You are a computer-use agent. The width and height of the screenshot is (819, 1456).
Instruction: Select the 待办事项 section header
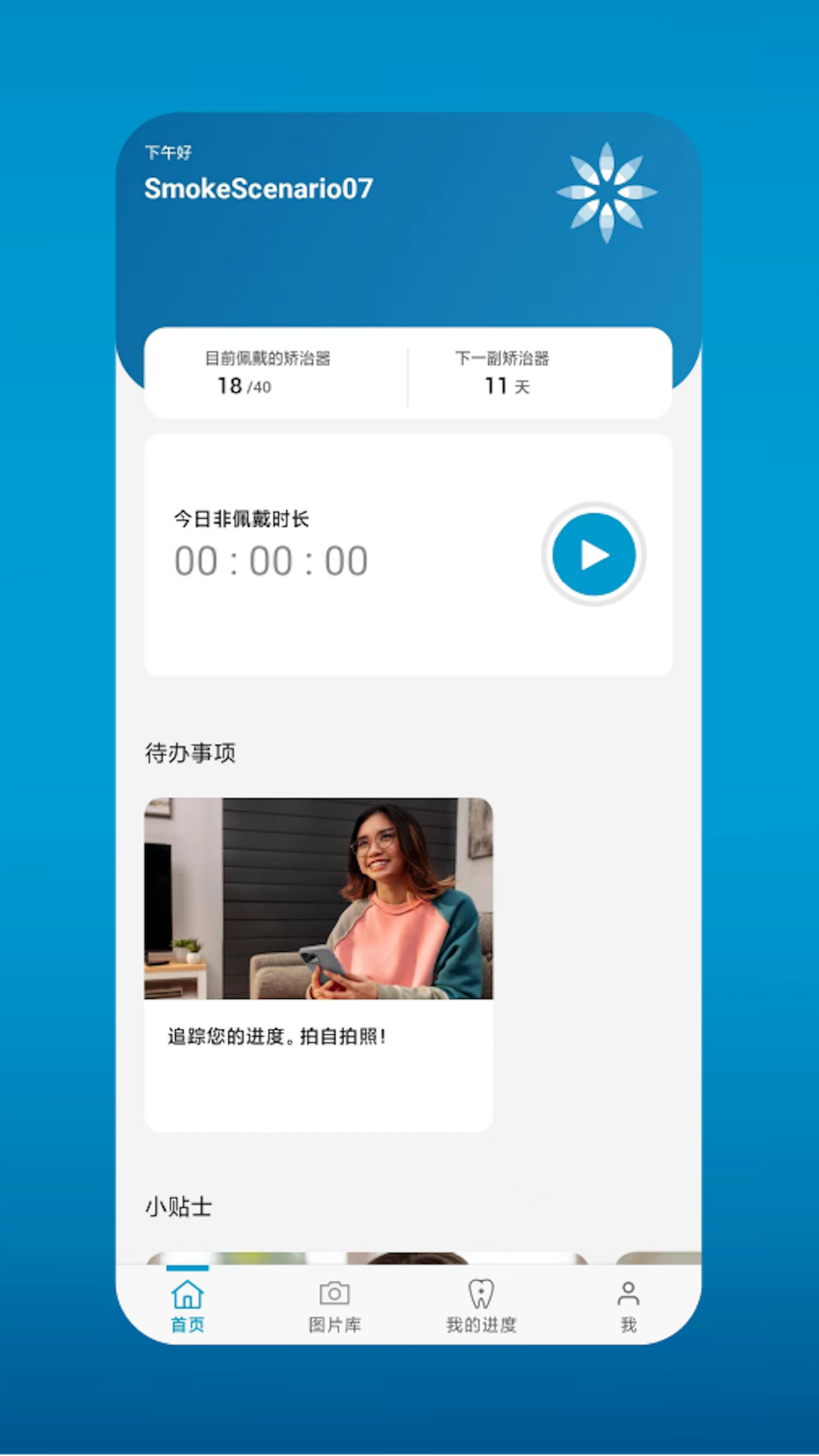pos(190,753)
